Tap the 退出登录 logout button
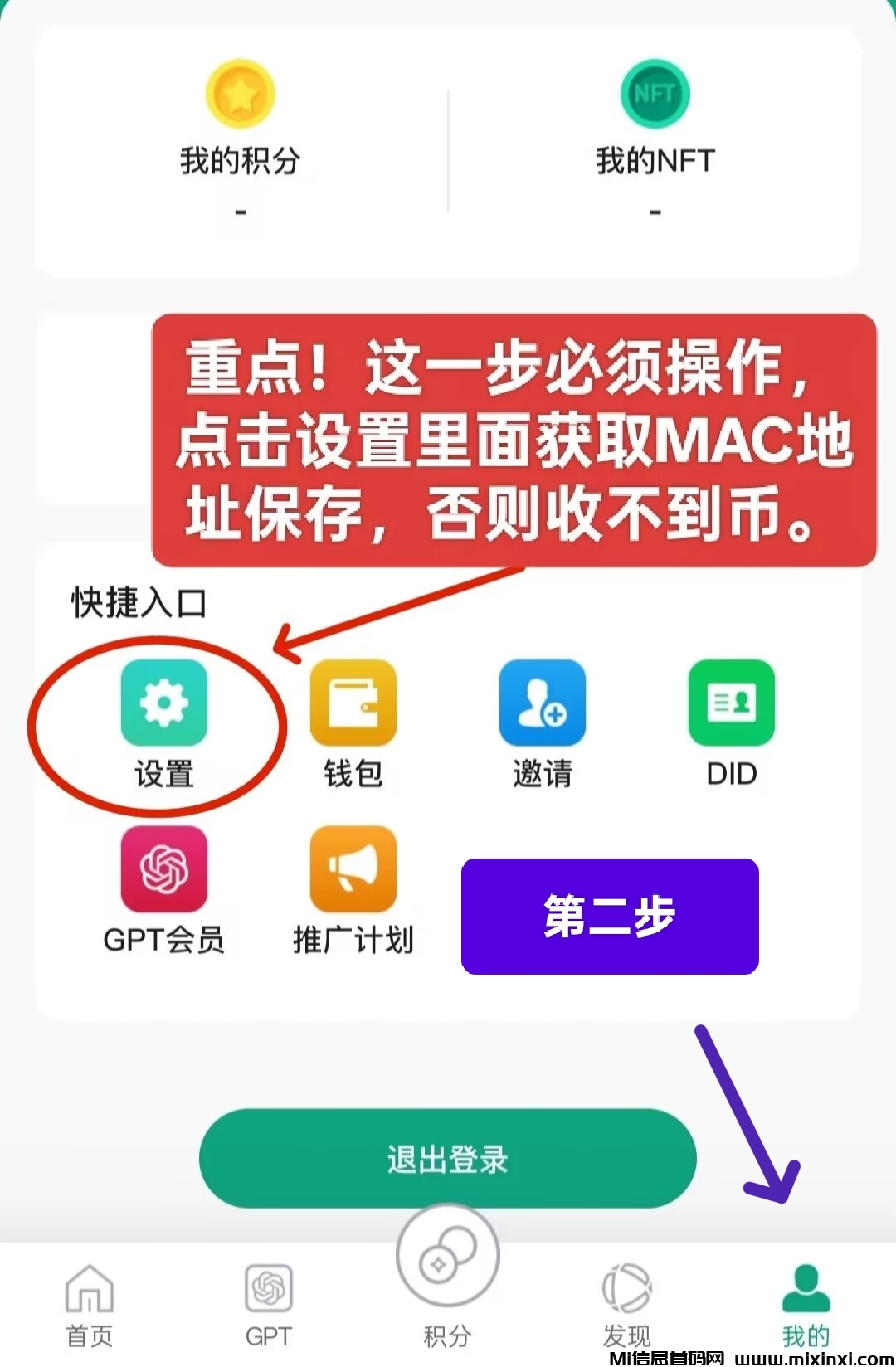 click(447, 1158)
